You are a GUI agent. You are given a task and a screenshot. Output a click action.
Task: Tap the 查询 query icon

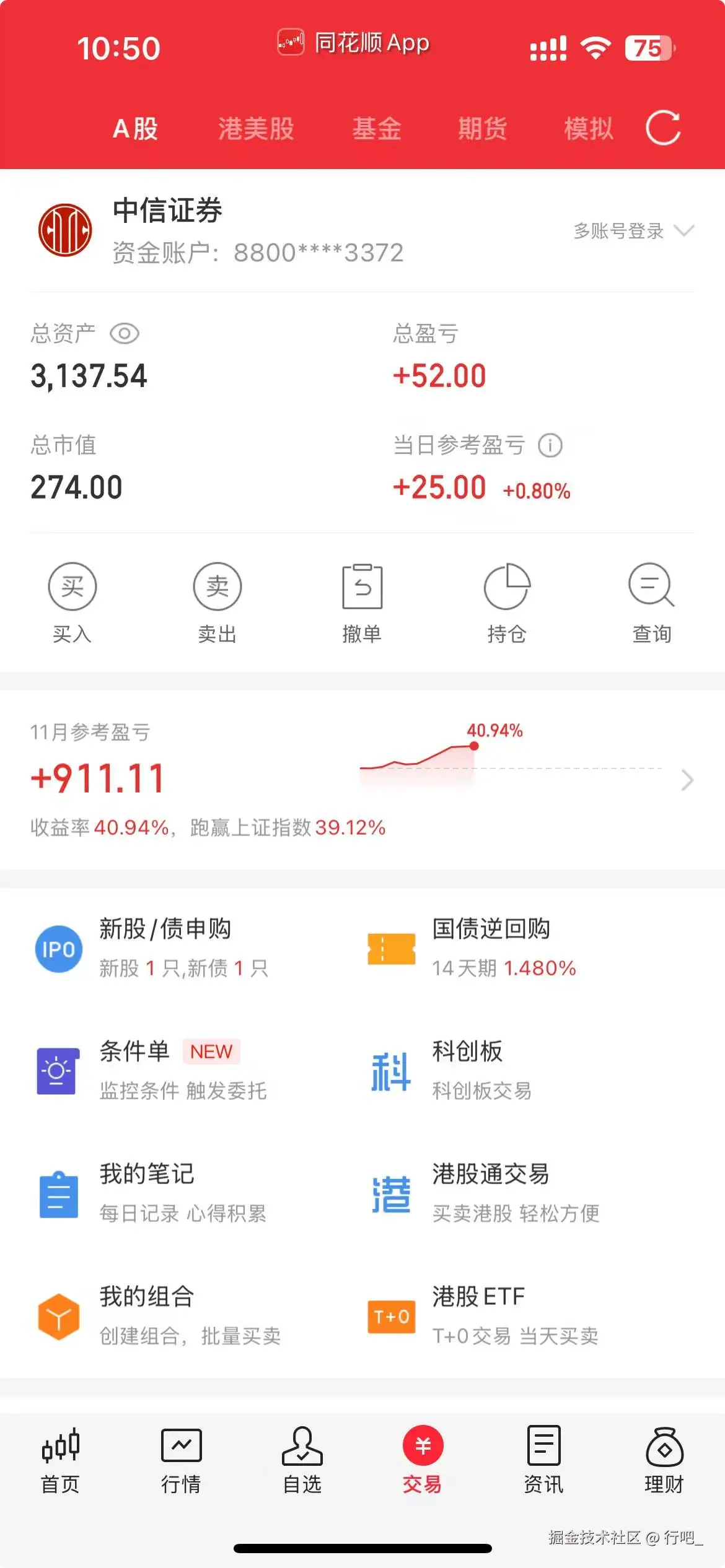tap(651, 586)
